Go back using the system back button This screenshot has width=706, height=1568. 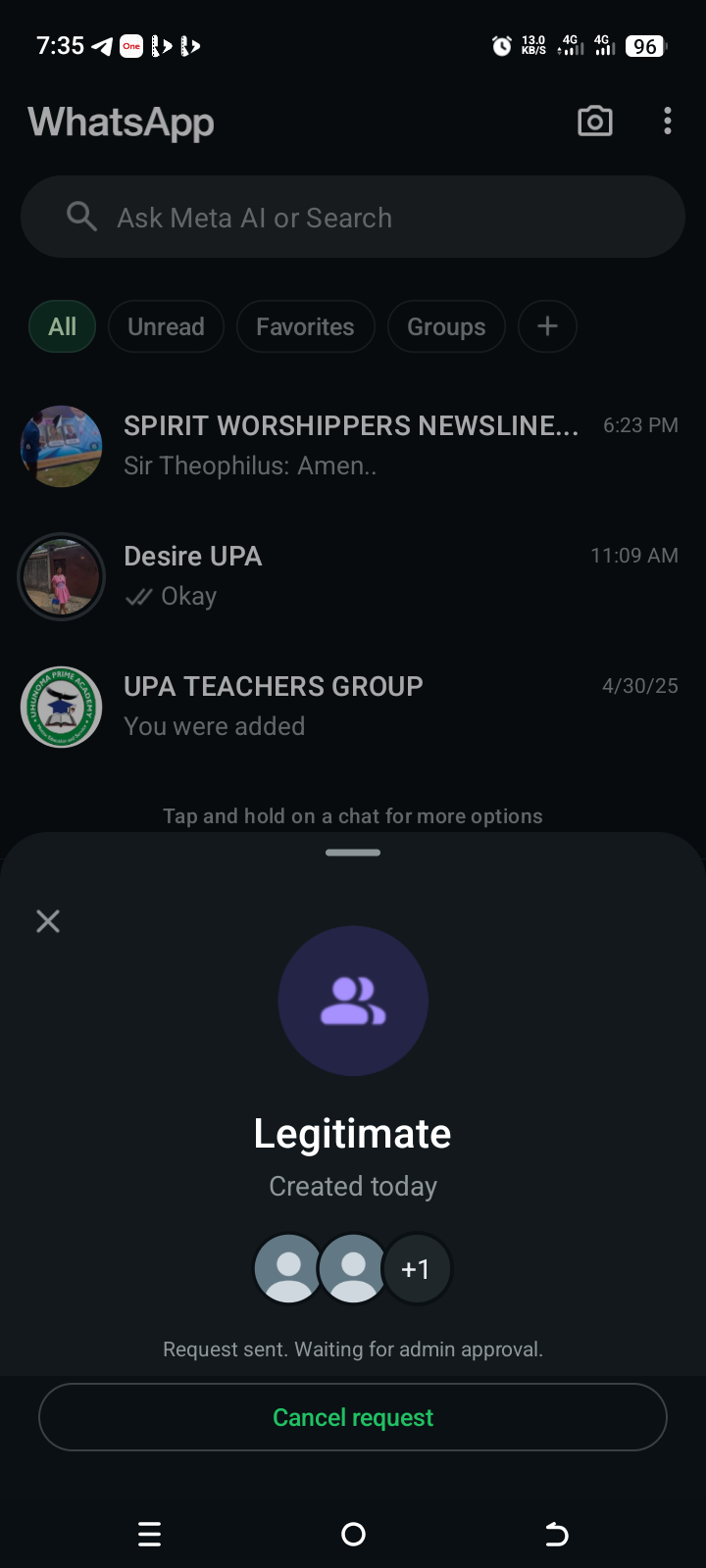pos(556,1534)
